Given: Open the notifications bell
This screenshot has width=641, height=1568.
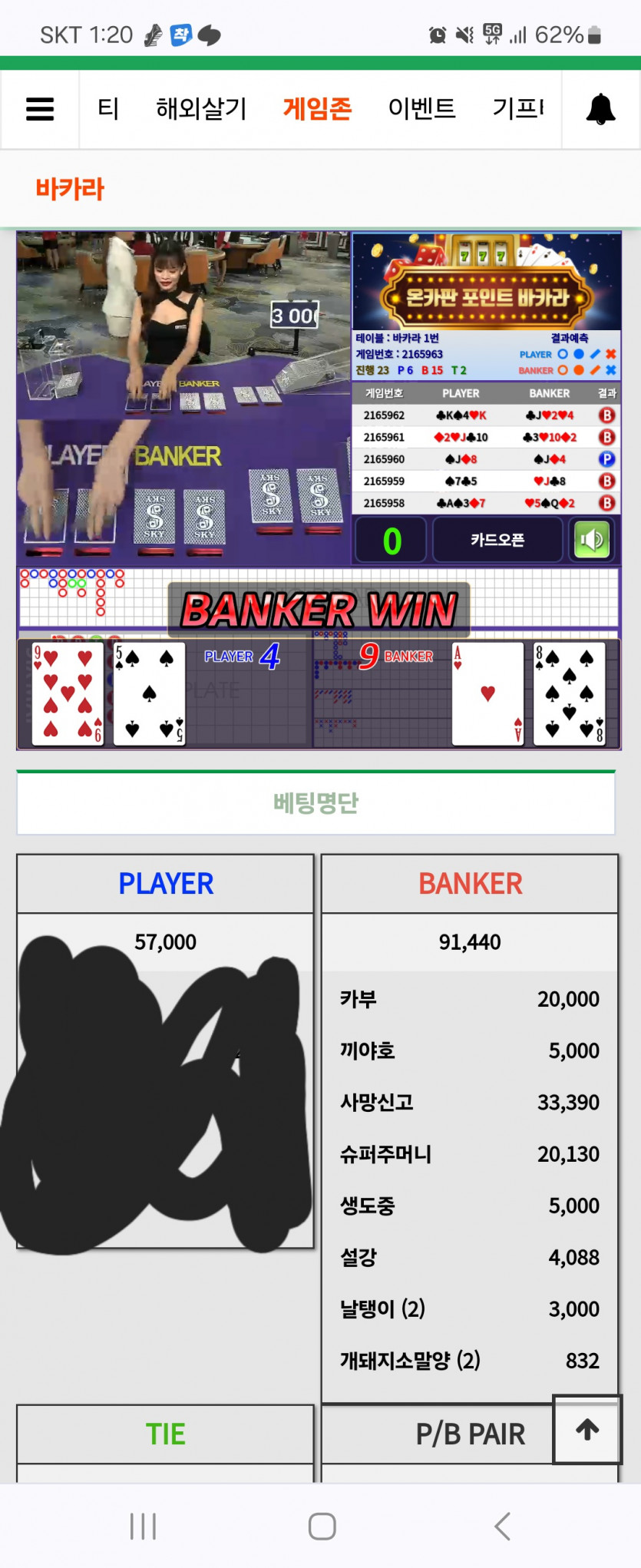Looking at the screenshot, I should pyautogui.click(x=600, y=109).
